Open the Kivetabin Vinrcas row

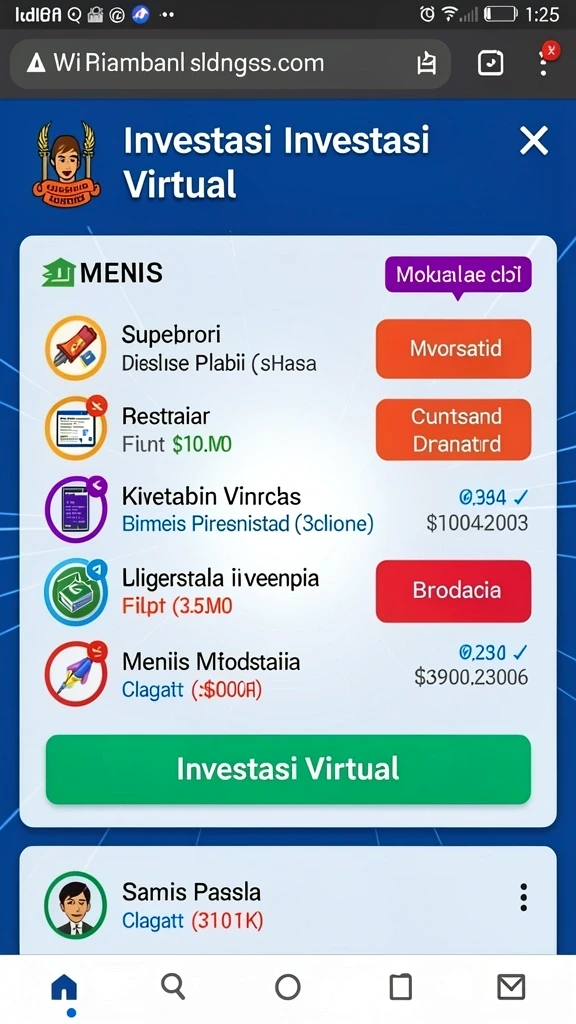(x=287, y=509)
